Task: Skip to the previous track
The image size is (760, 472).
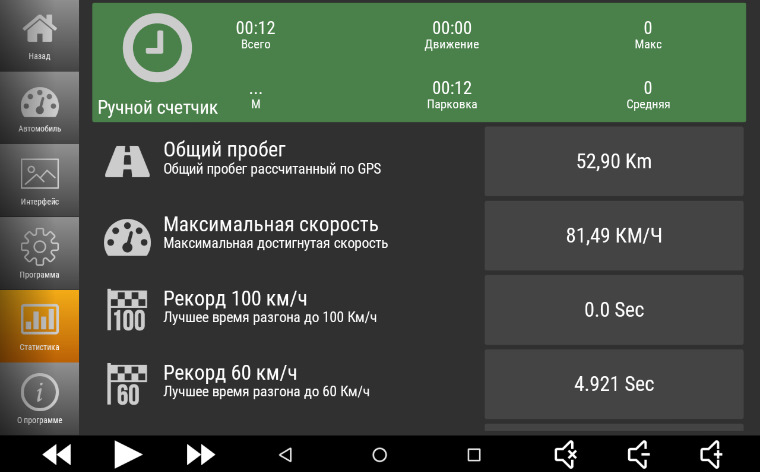Action: [57, 454]
